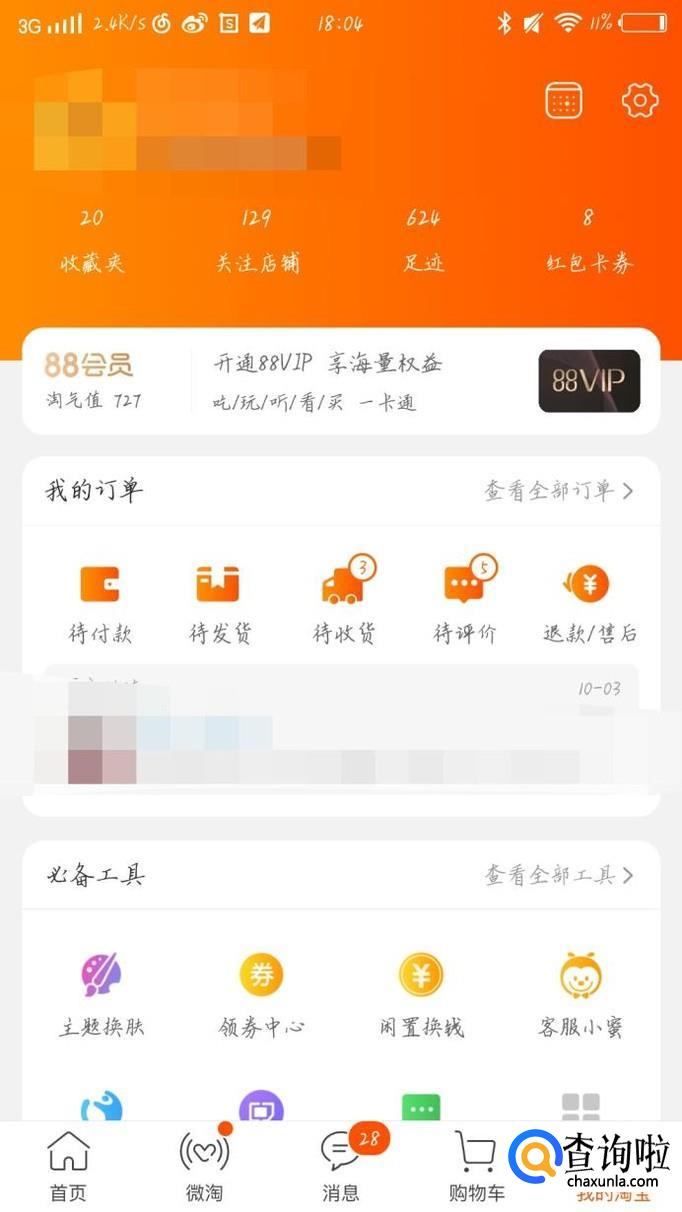682x1212 pixels.
Task: Switch to the 消息 messages tab
Action: coord(341,1166)
